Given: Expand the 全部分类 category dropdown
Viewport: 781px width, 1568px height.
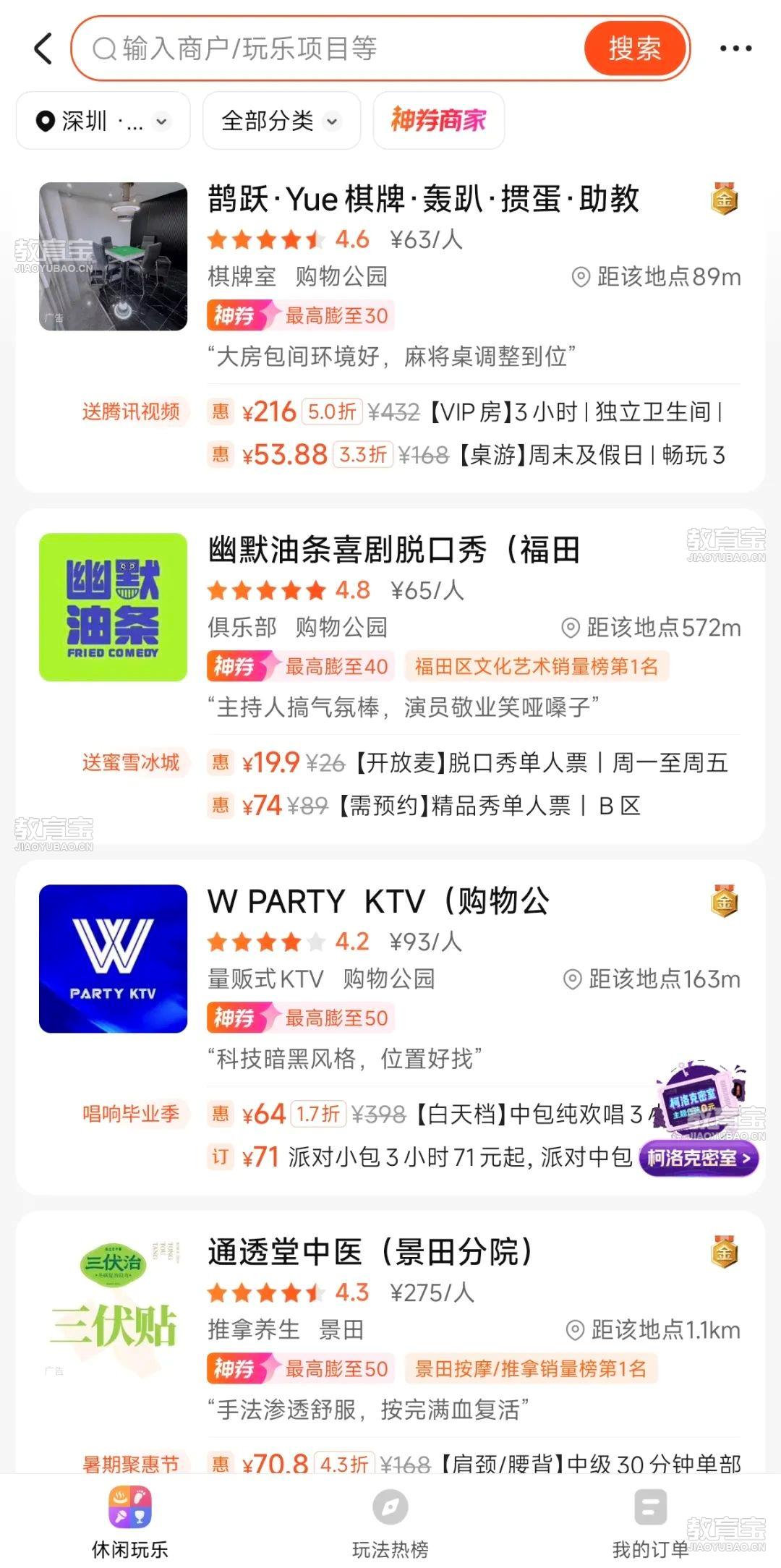Looking at the screenshot, I should (281, 121).
